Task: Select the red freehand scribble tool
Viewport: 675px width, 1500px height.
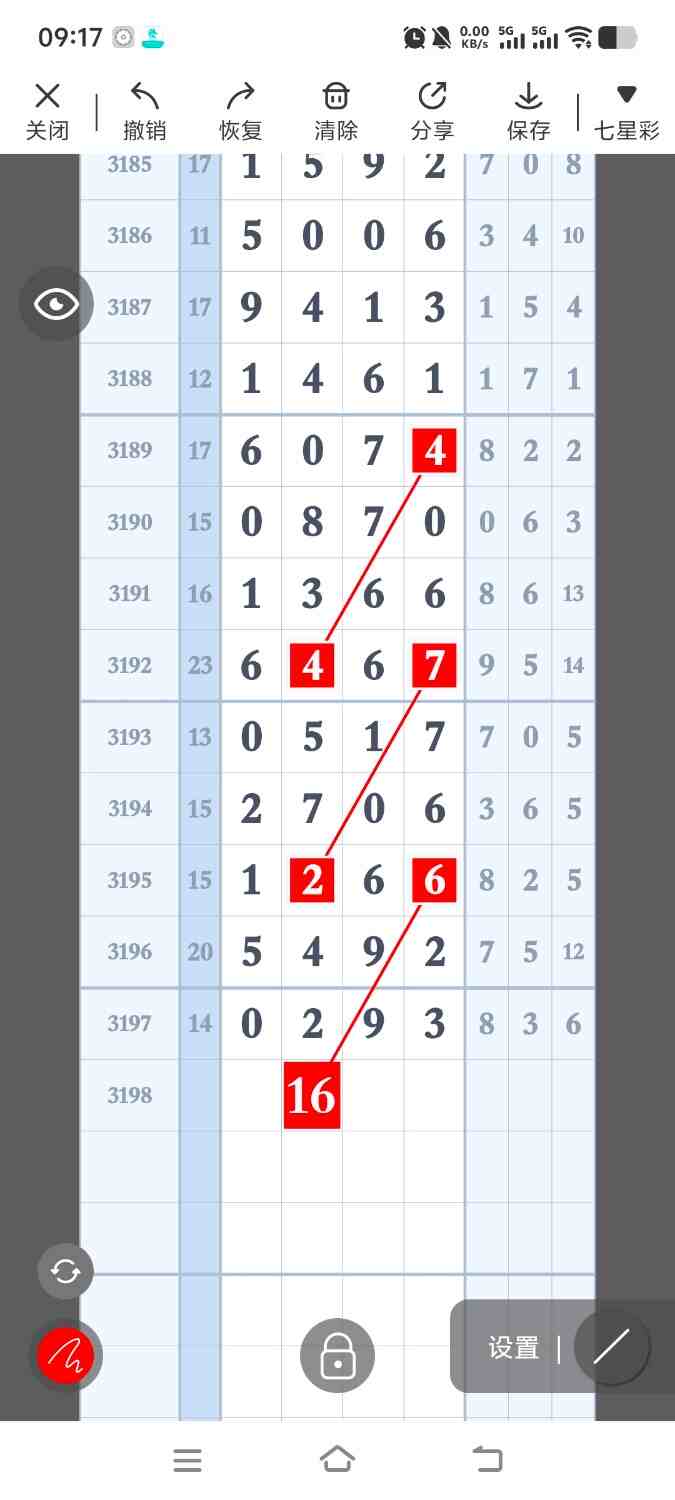Action: click(x=66, y=1356)
